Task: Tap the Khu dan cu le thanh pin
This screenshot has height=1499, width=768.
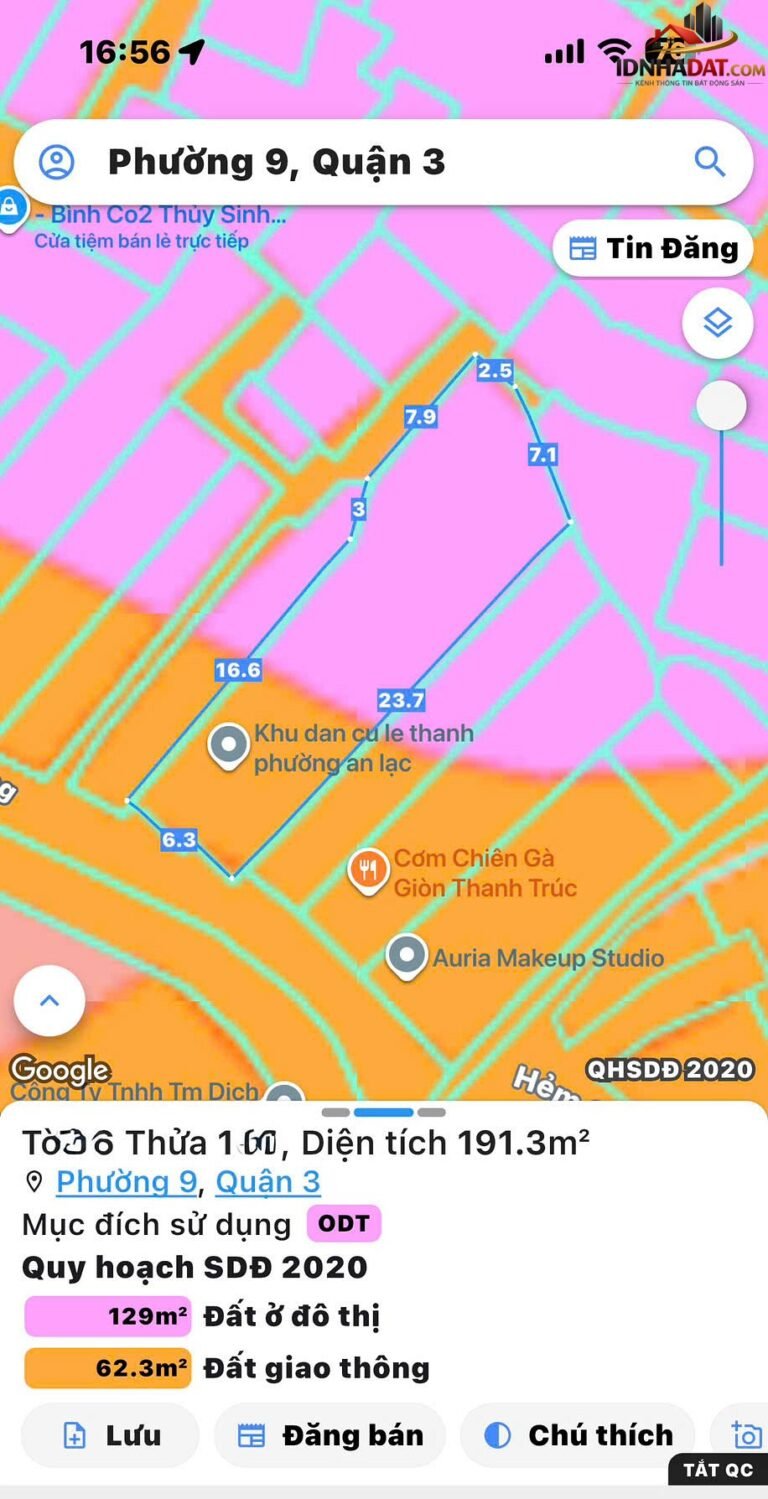Action: click(229, 747)
